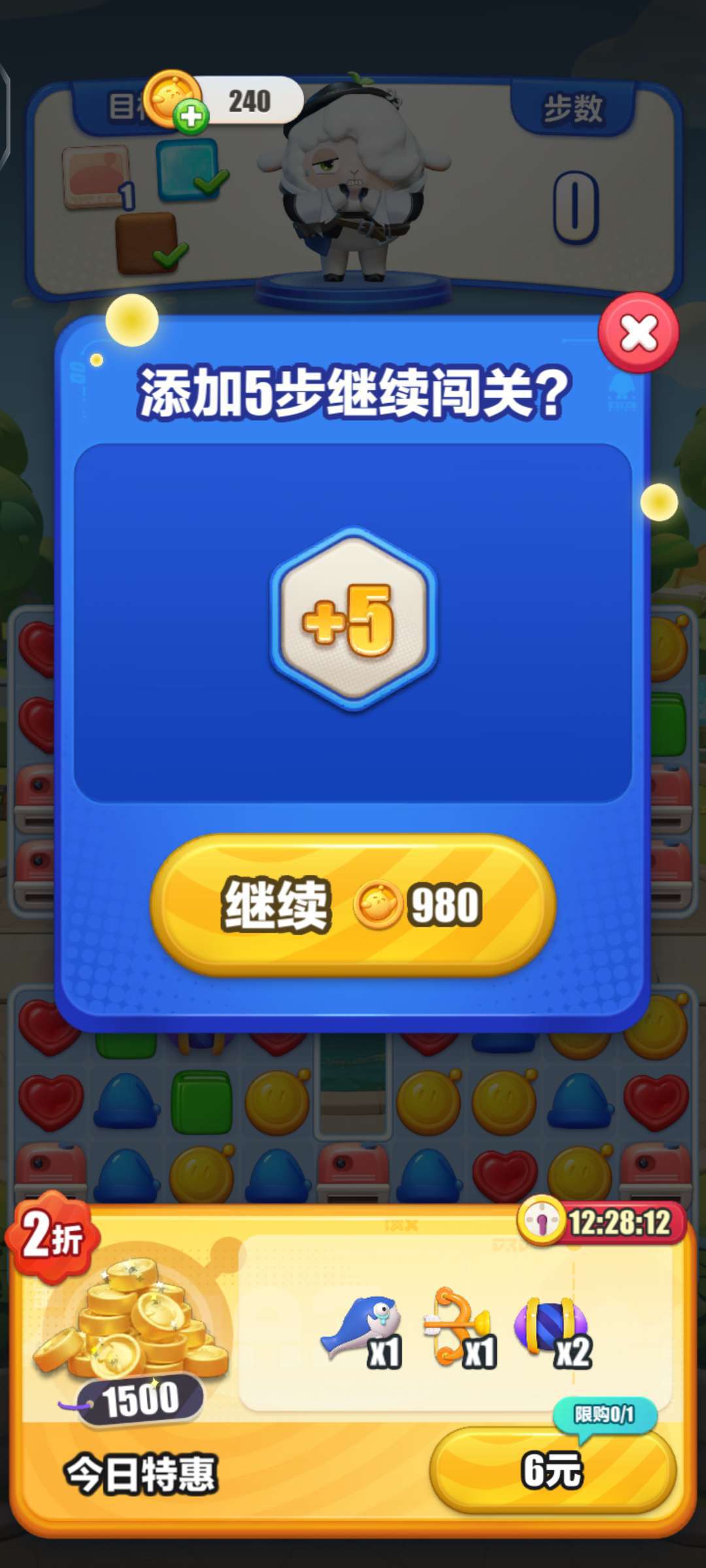Add more coins with the green plus
The height and width of the screenshot is (1568, 706).
191,117
